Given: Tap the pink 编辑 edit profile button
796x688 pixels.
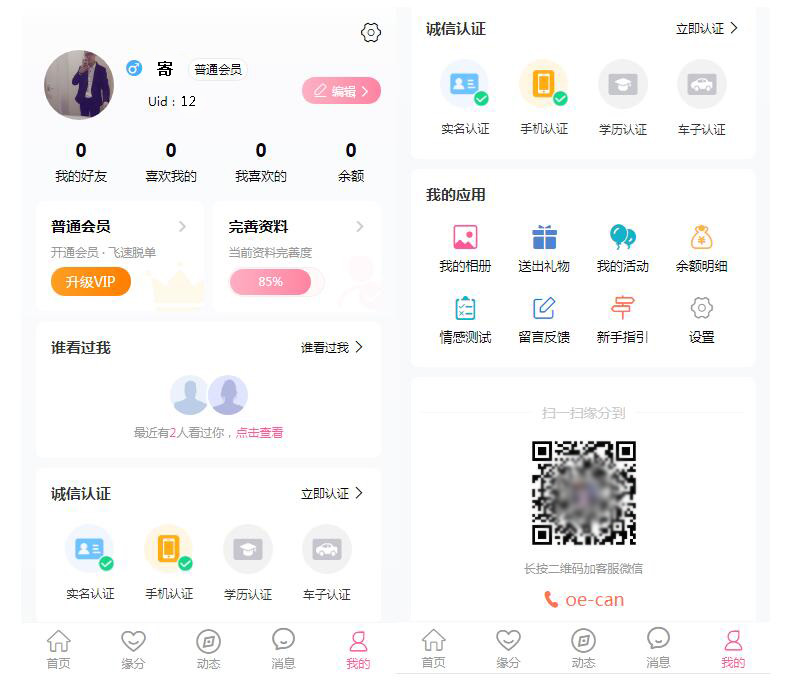Looking at the screenshot, I should [x=341, y=91].
